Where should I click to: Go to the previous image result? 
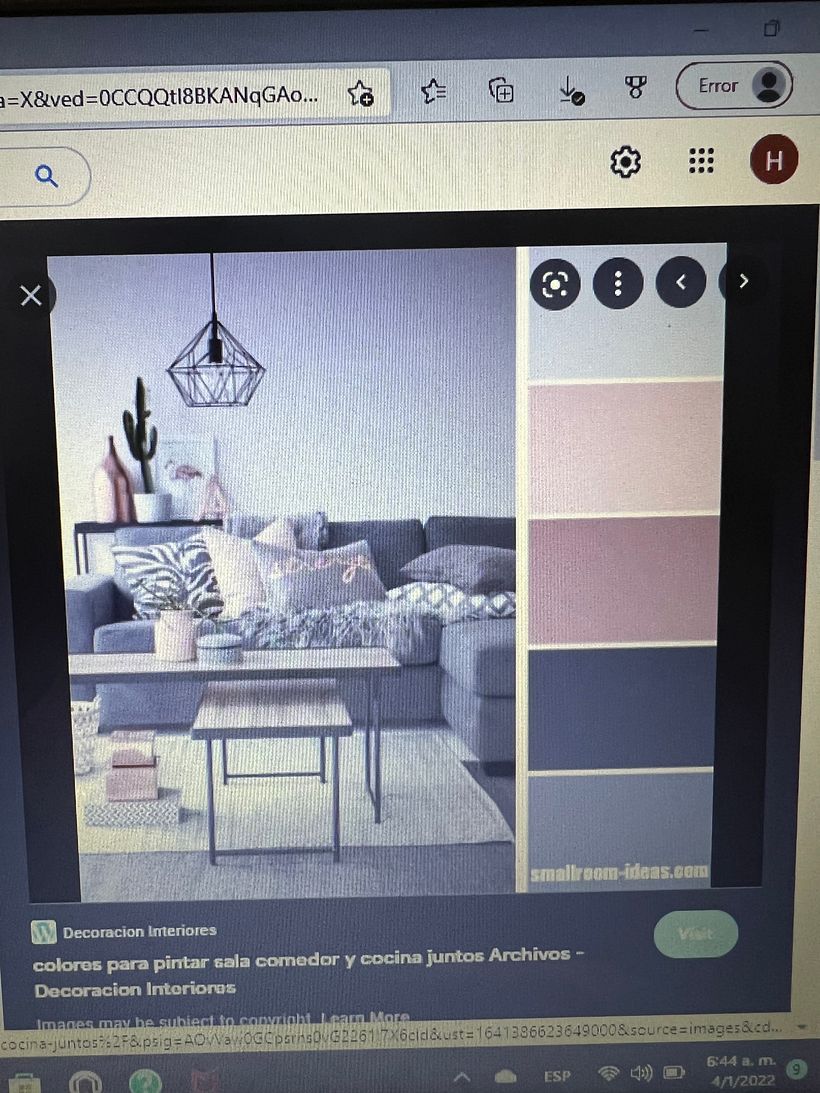(681, 283)
